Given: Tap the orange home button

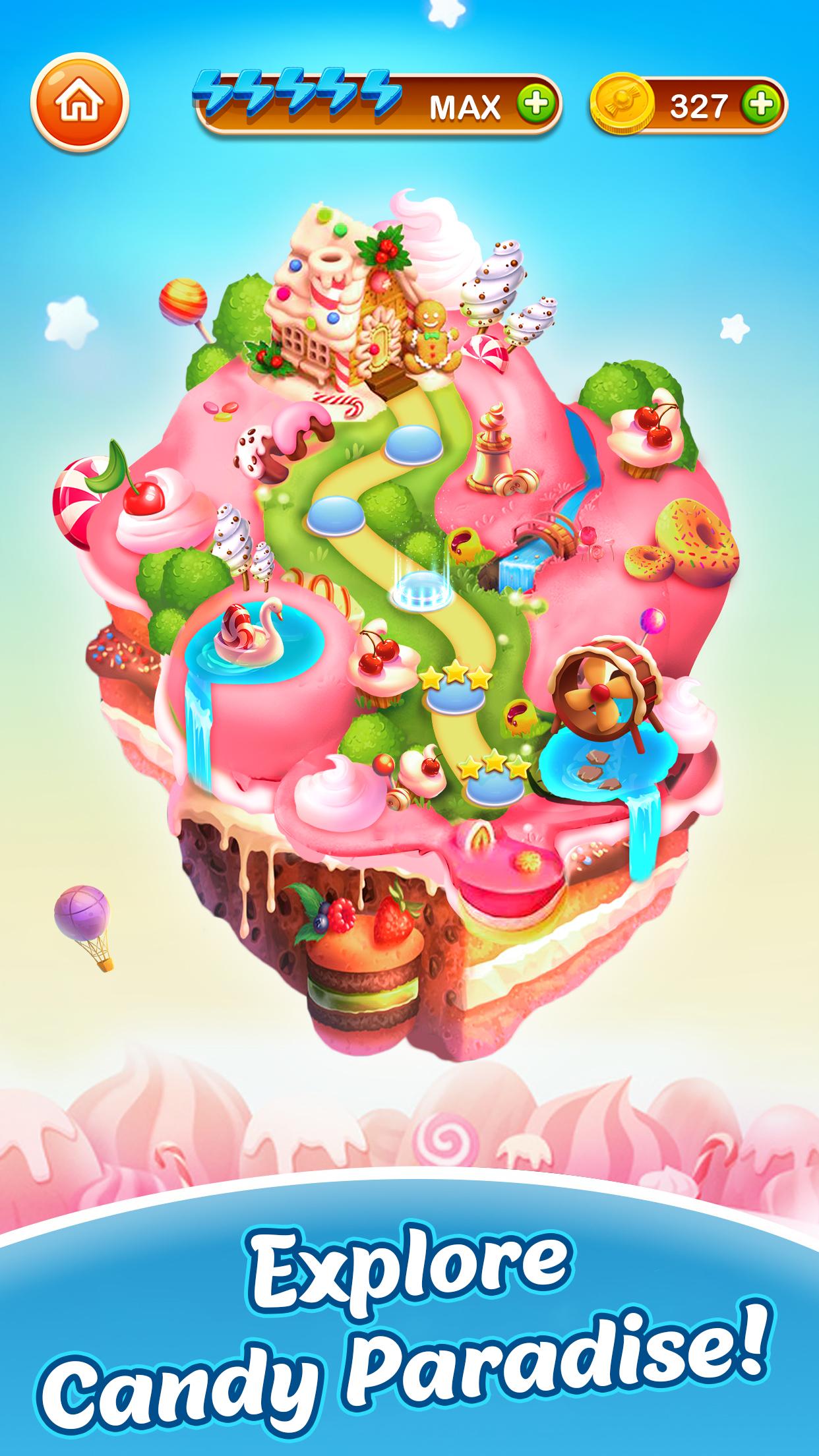Looking at the screenshot, I should 80,102.
